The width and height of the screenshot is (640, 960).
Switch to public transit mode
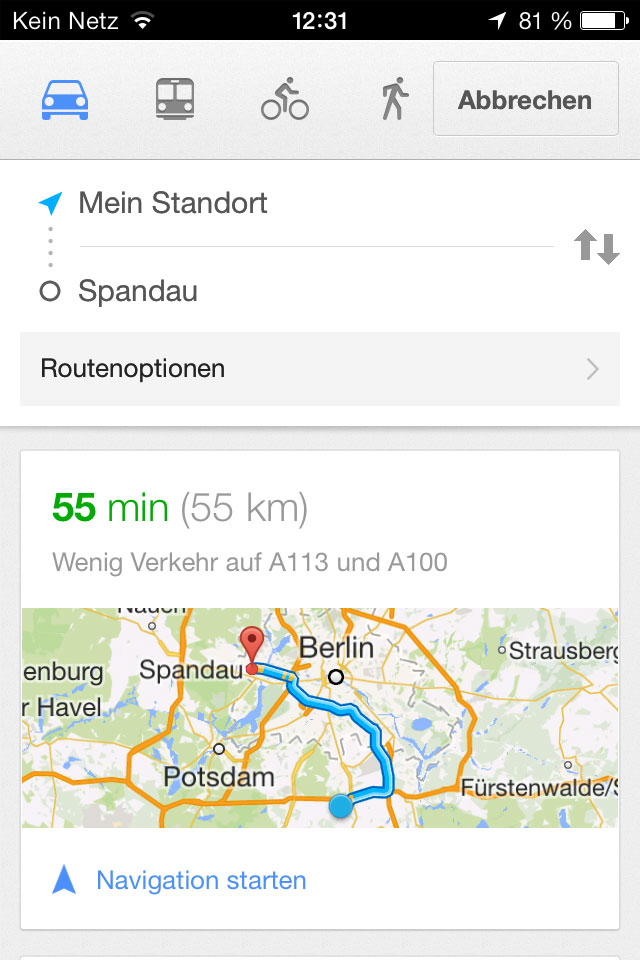pyautogui.click(x=175, y=100)
